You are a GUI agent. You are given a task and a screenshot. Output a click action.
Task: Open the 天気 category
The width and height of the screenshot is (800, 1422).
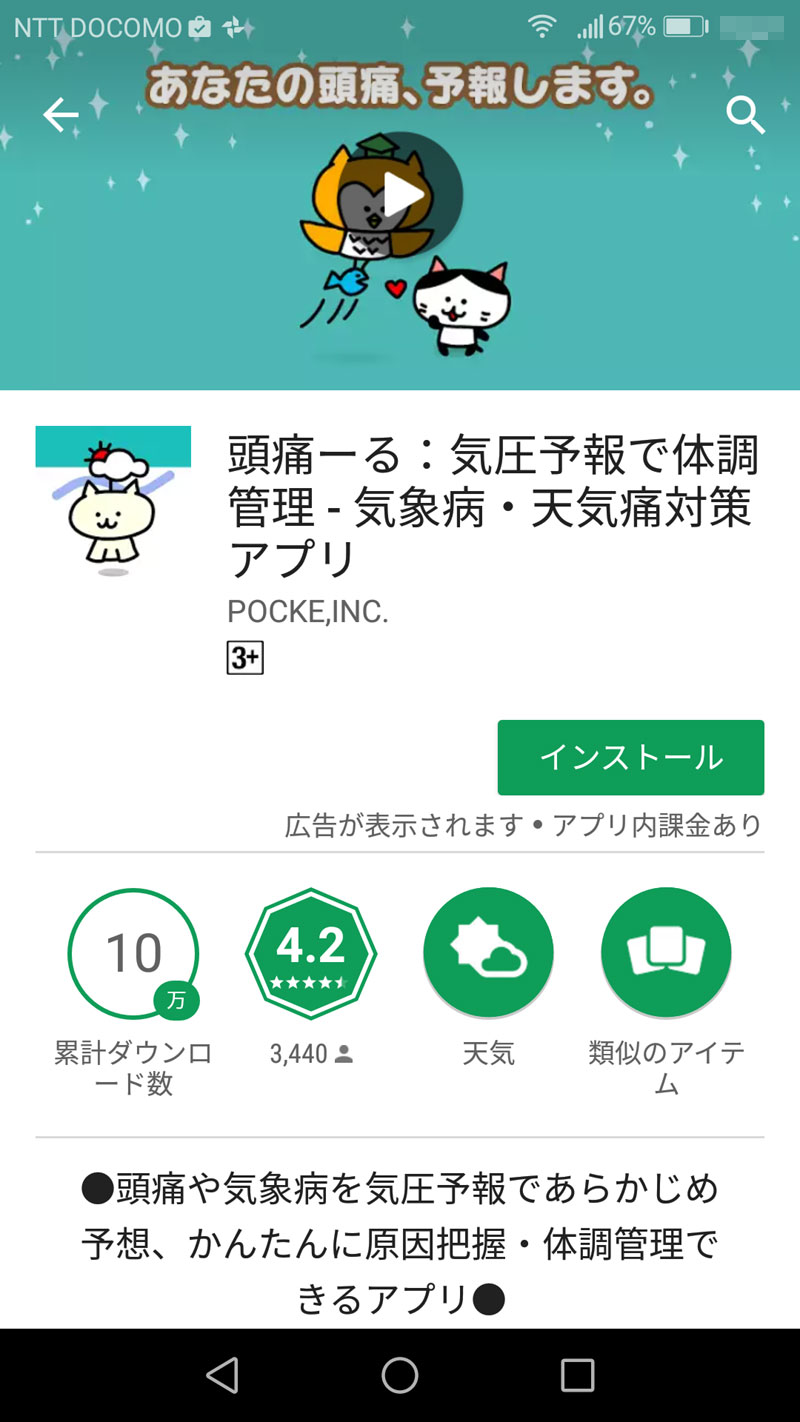pos(488,953)
